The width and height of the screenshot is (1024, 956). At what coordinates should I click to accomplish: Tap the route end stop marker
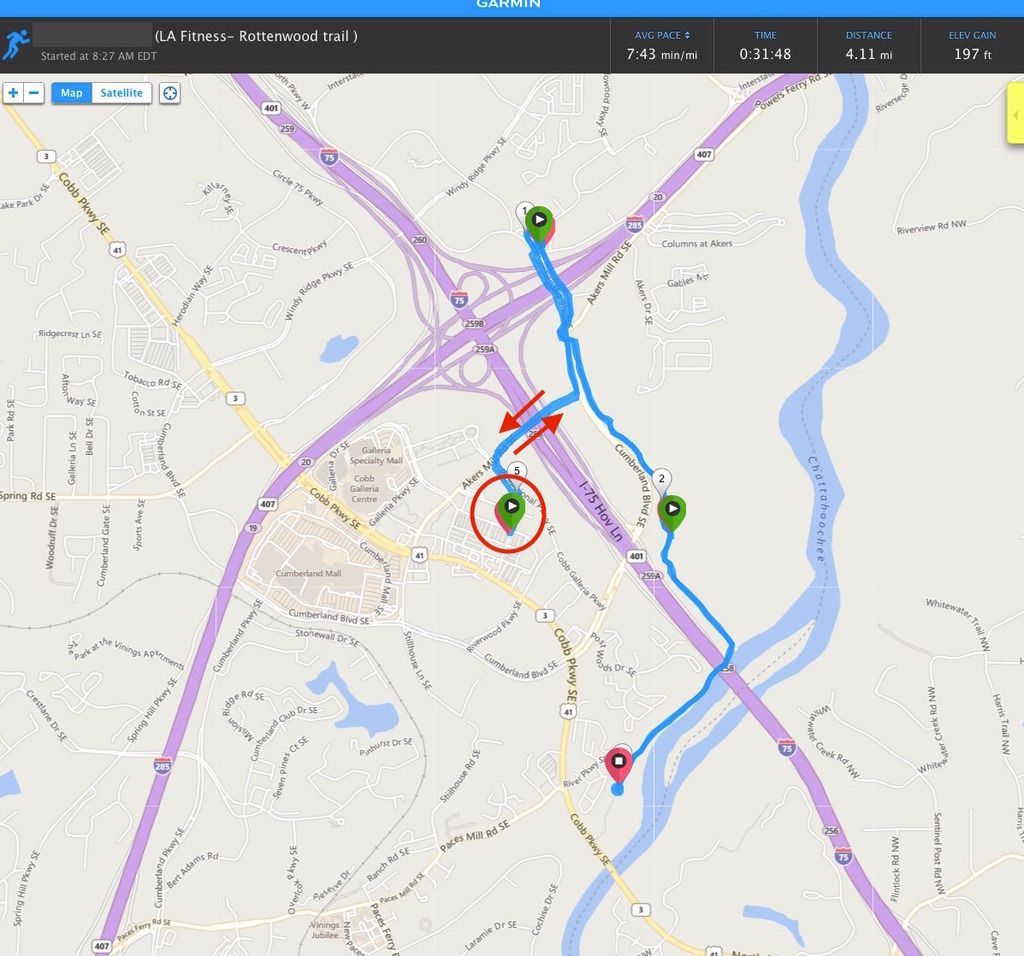tap(619, 762)
